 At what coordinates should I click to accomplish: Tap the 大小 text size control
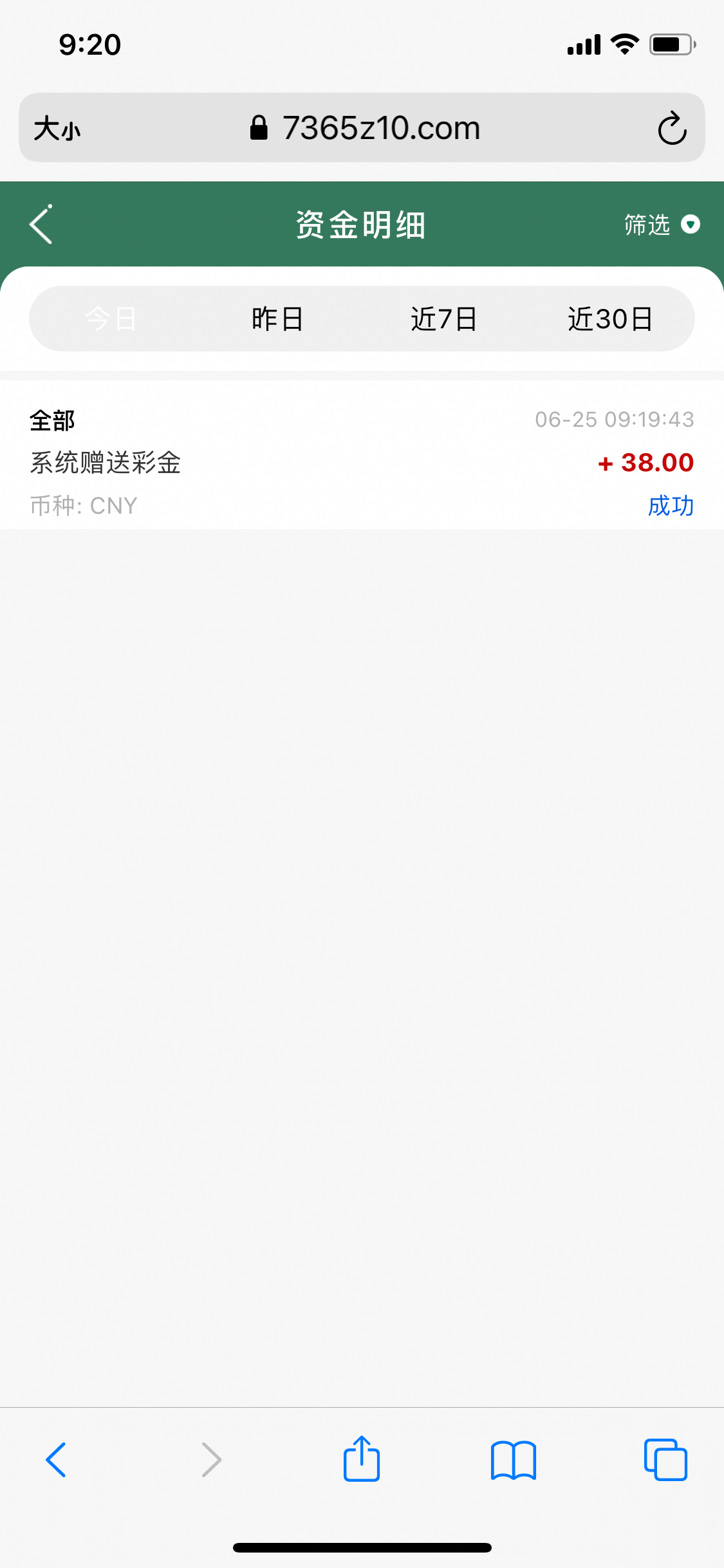[57, 127]
